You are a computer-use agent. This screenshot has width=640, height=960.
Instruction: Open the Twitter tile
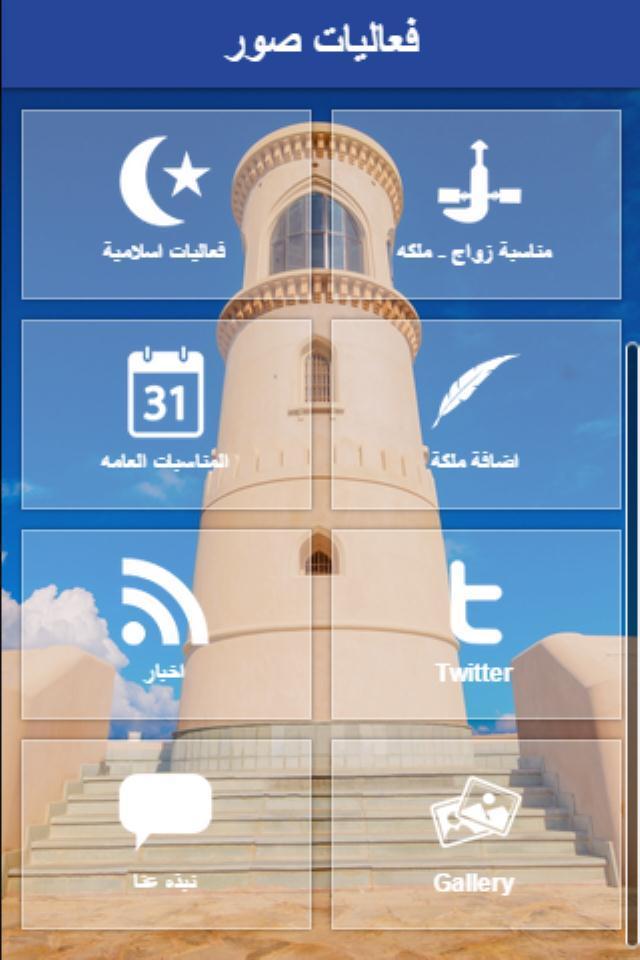[476, 624]
